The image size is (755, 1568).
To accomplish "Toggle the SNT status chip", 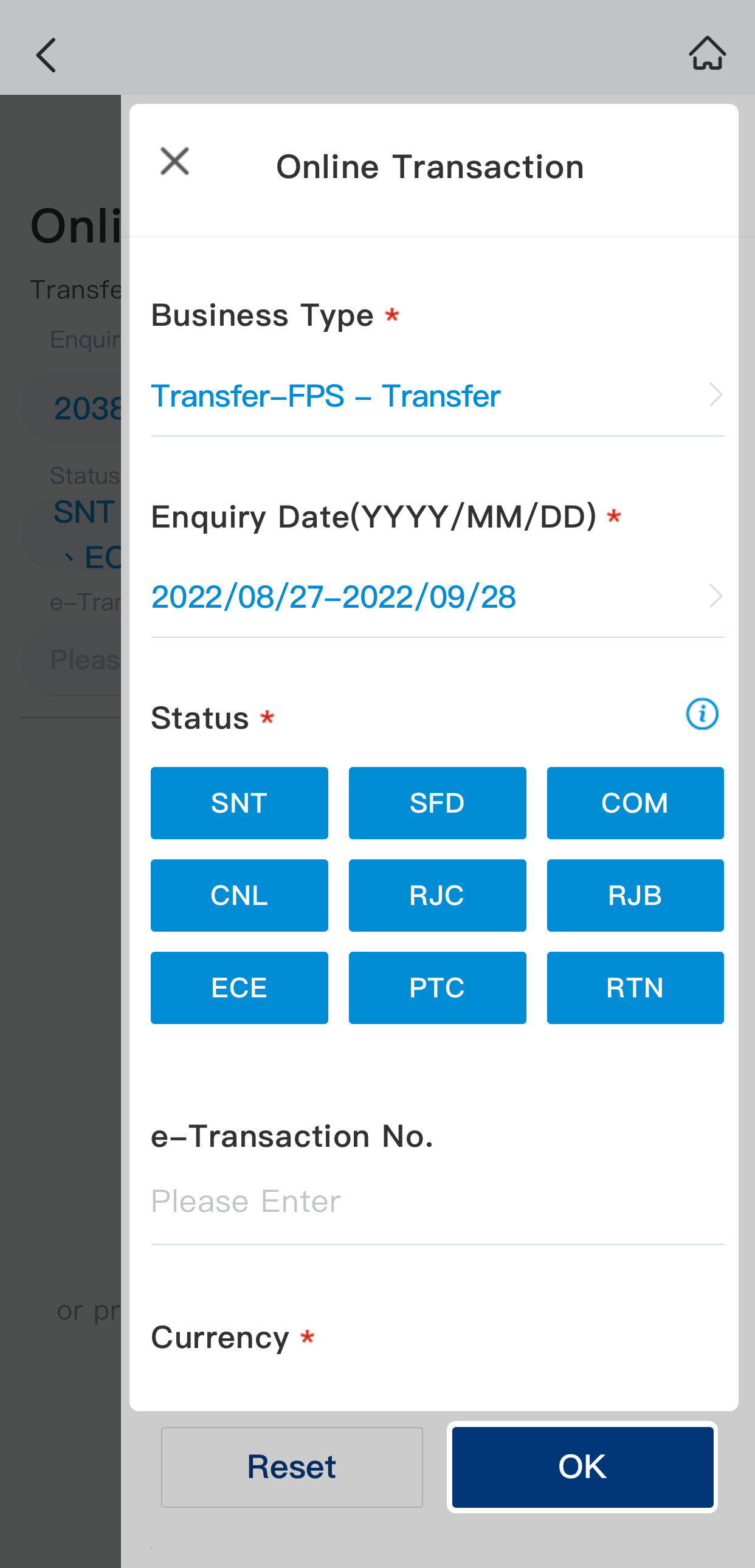I will 240,803.
